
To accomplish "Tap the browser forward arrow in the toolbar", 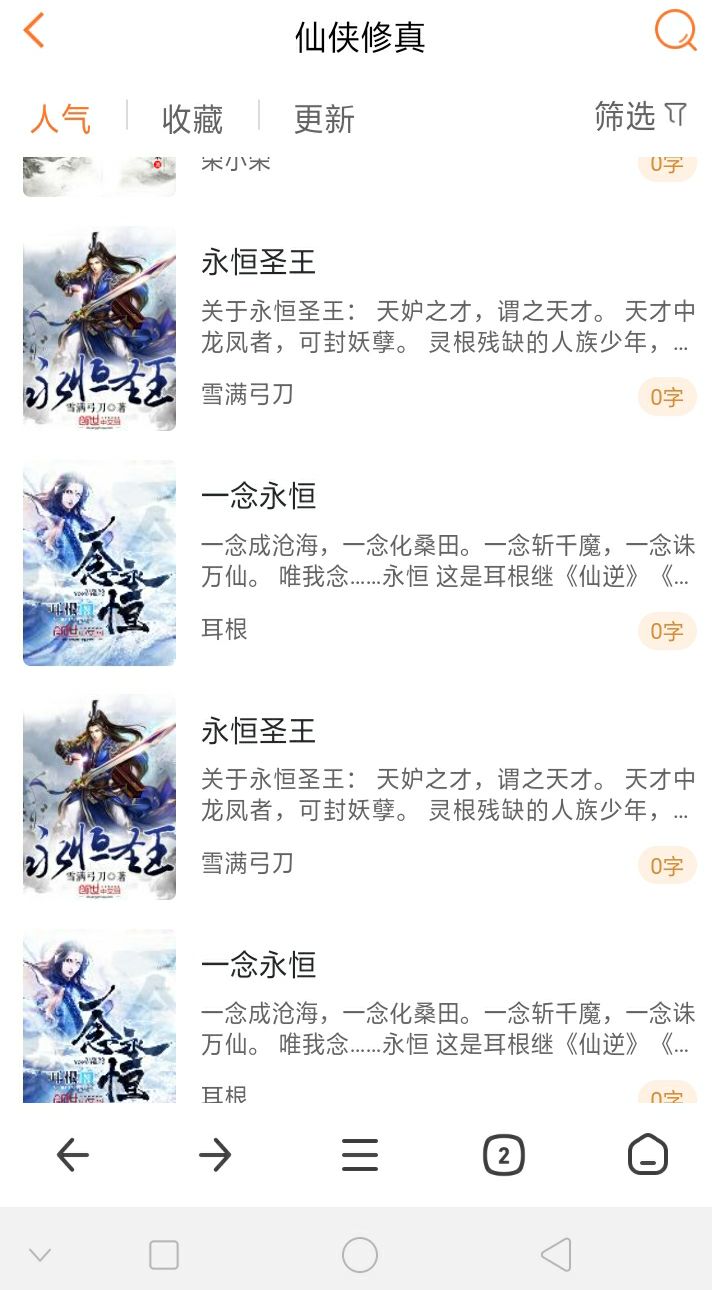I will (215, 1156).
